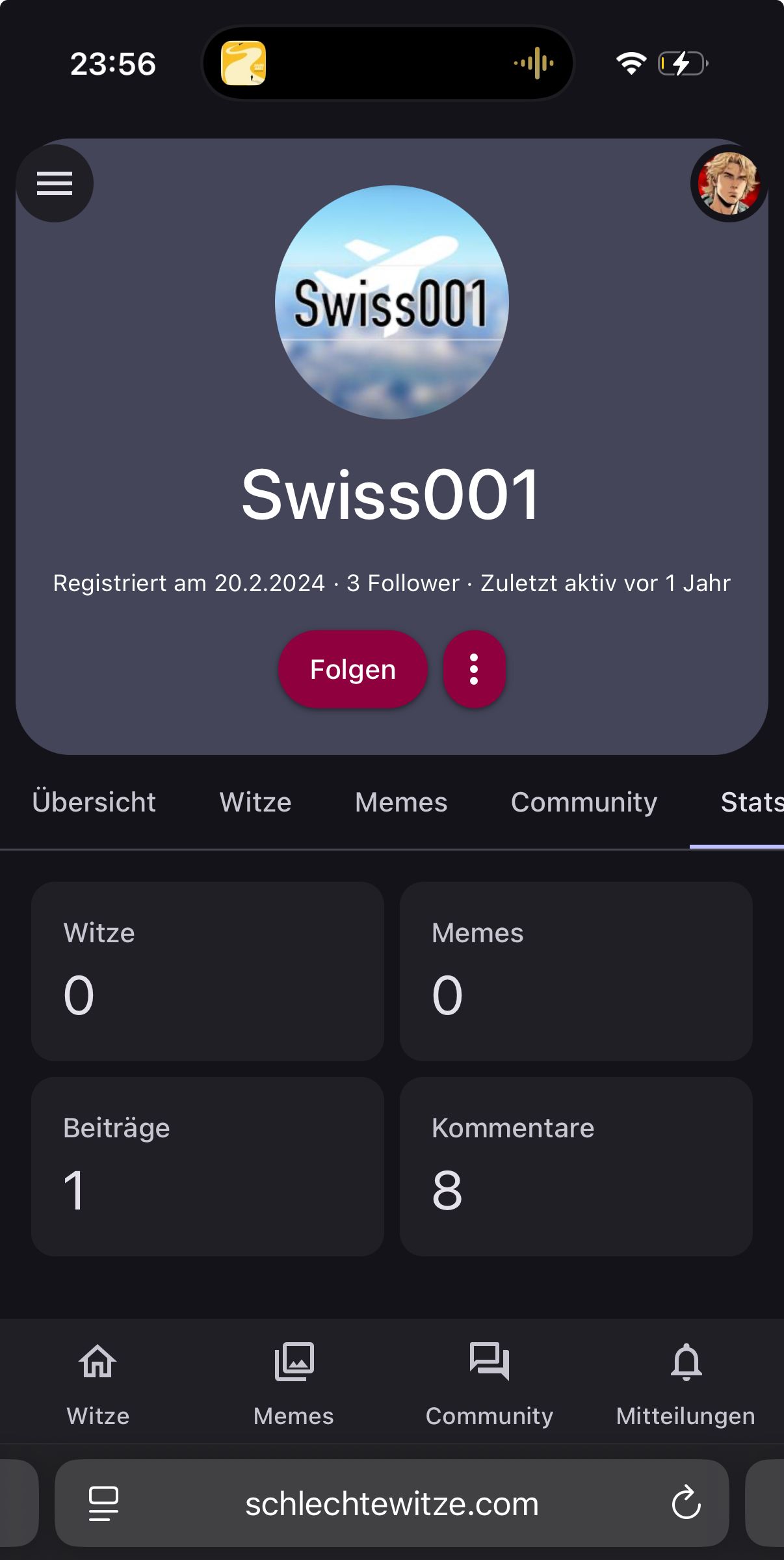This screenshot has height=1560, width=784.
Task: Open the three-dot options next to Folgen
Action: click(474, 669)
